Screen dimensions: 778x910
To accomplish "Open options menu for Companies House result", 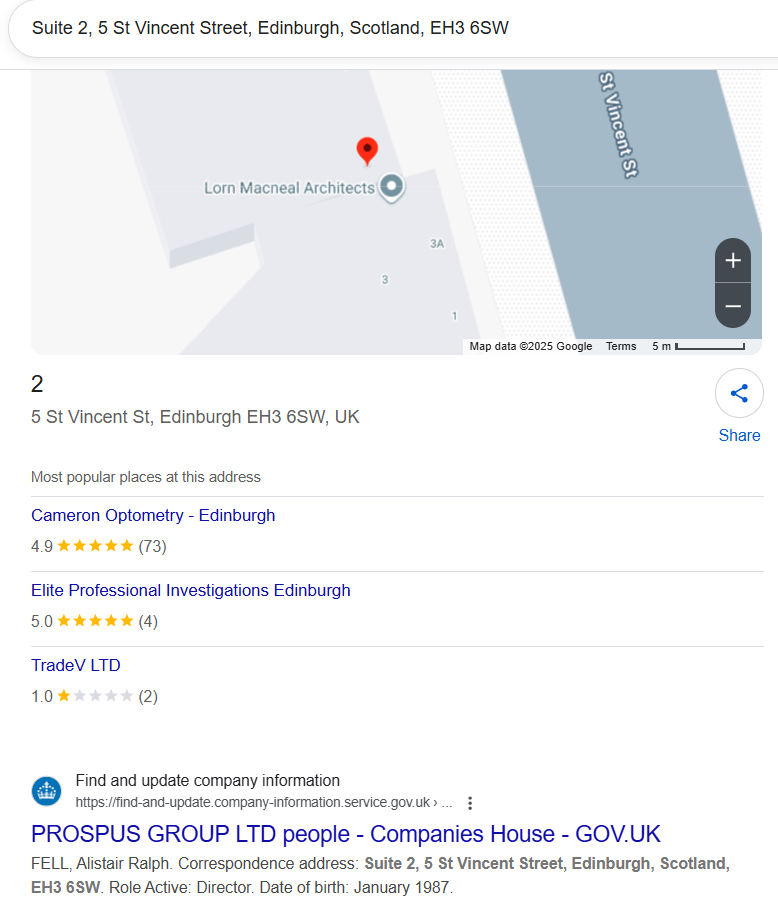I will (470, 803).
